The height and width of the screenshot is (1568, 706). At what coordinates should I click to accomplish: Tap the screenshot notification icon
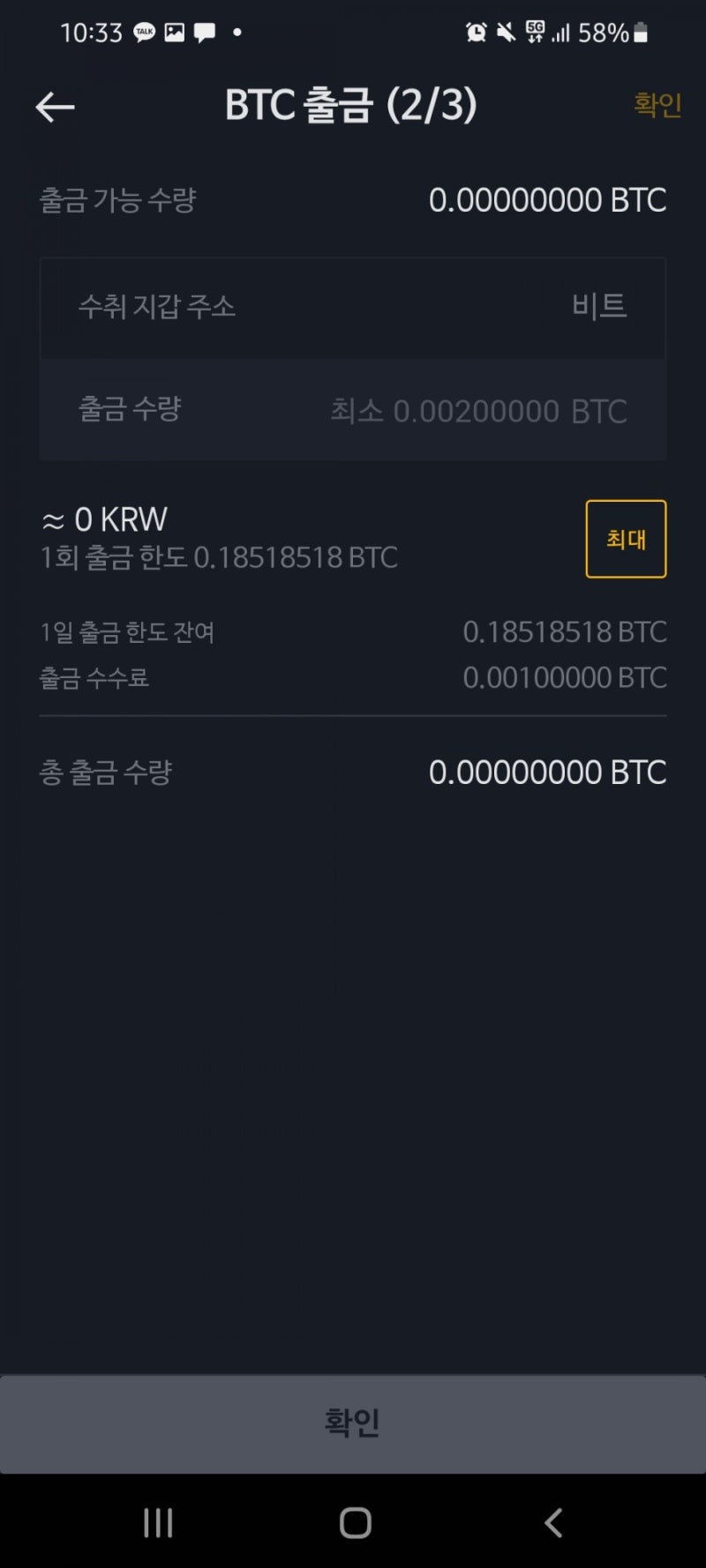pos(174,33)
